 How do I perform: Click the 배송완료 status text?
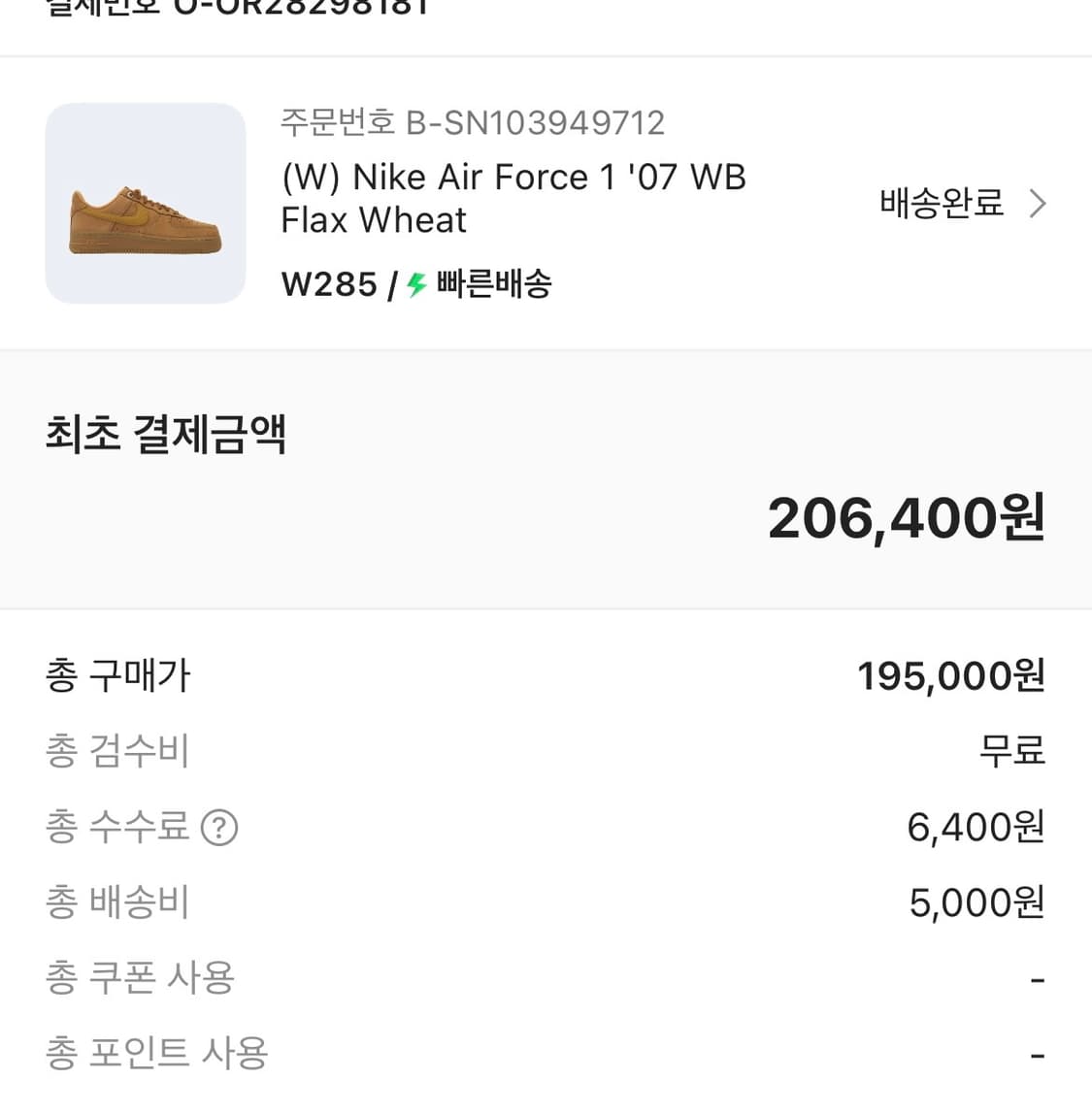940,203
